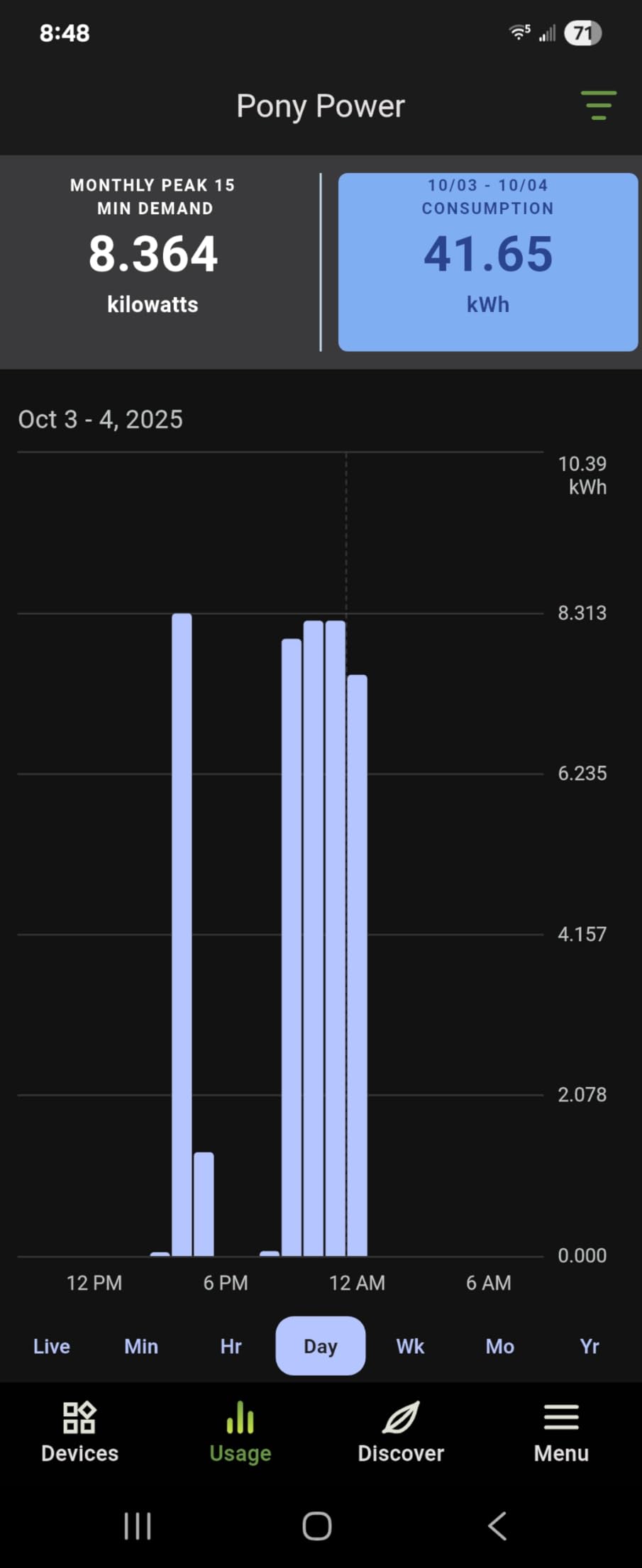Viewport: 642px width, 1568px height.
Task: Select the Monthly Peak 15 Min Demand card
Action: pos(153,261)
